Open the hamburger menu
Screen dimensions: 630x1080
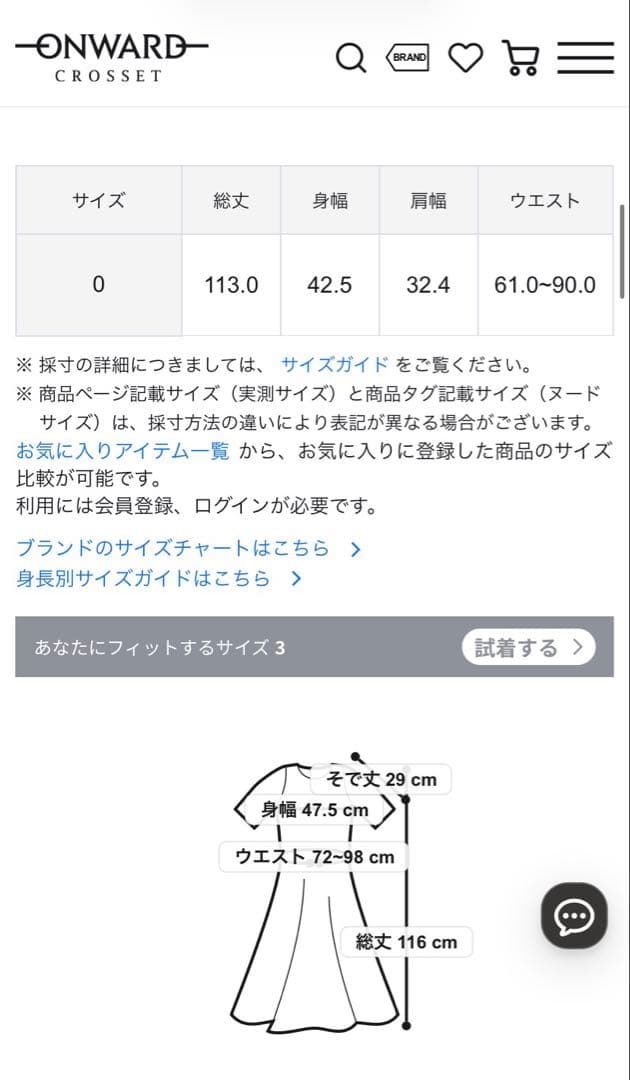(x=585, y=58)
